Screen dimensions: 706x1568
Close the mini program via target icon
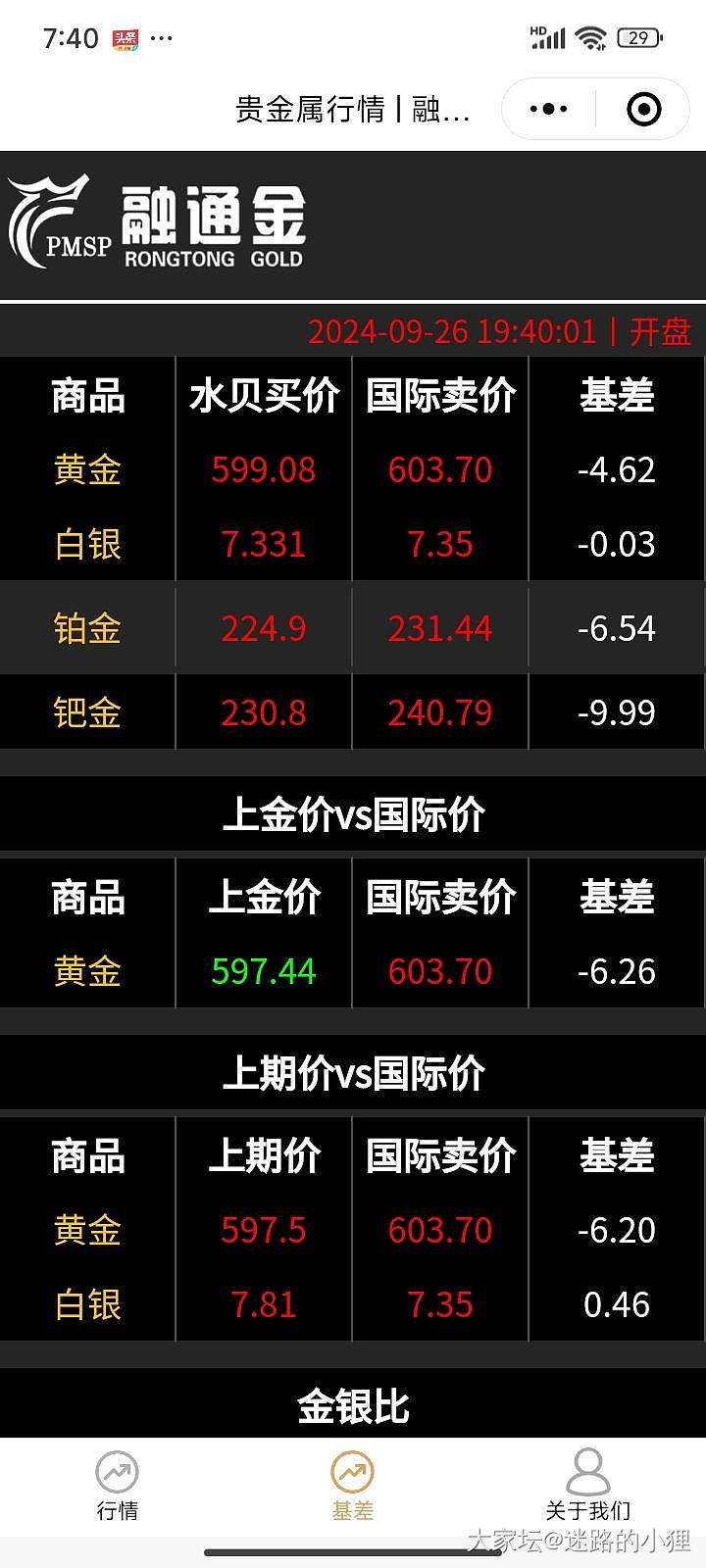point(643,109)
